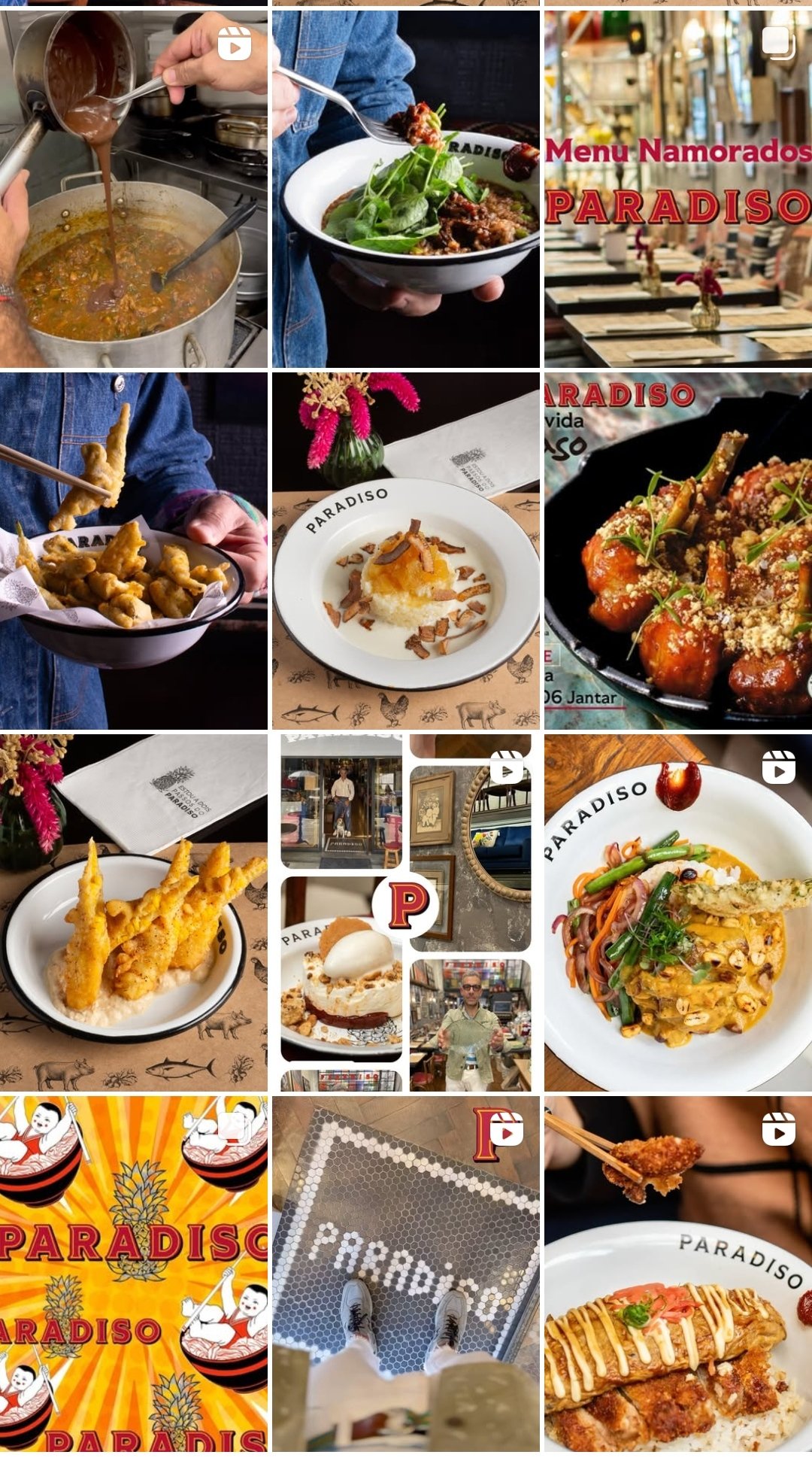Open the post of salad bowl with fork
The height and width of the screenshot is (1476, 812).
pos(405,188)
